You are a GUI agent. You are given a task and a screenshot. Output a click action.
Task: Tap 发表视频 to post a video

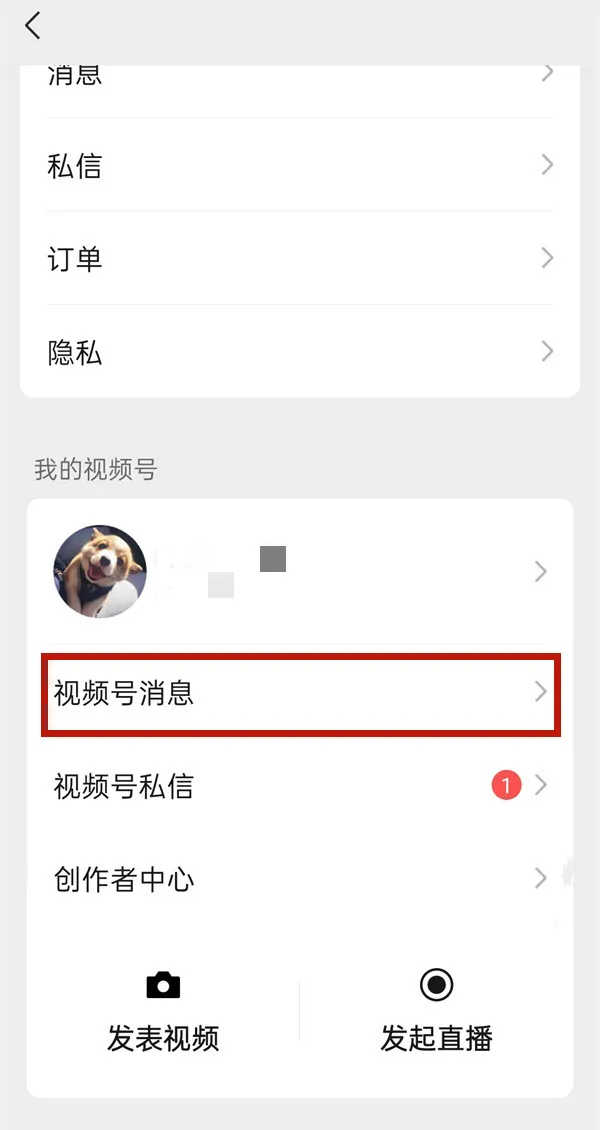coord(163,1011)
